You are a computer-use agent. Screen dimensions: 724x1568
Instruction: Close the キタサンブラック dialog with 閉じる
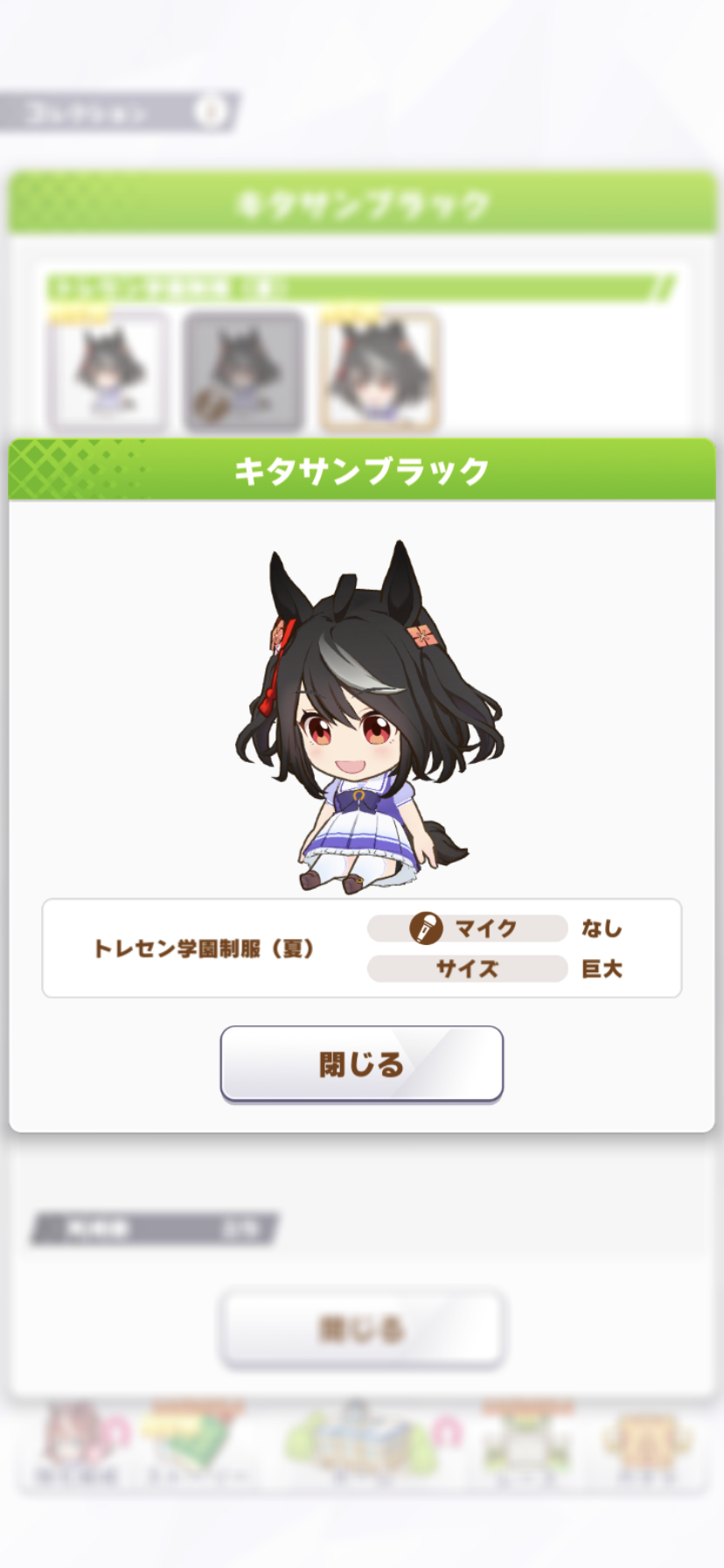(x=361, y=1063)
